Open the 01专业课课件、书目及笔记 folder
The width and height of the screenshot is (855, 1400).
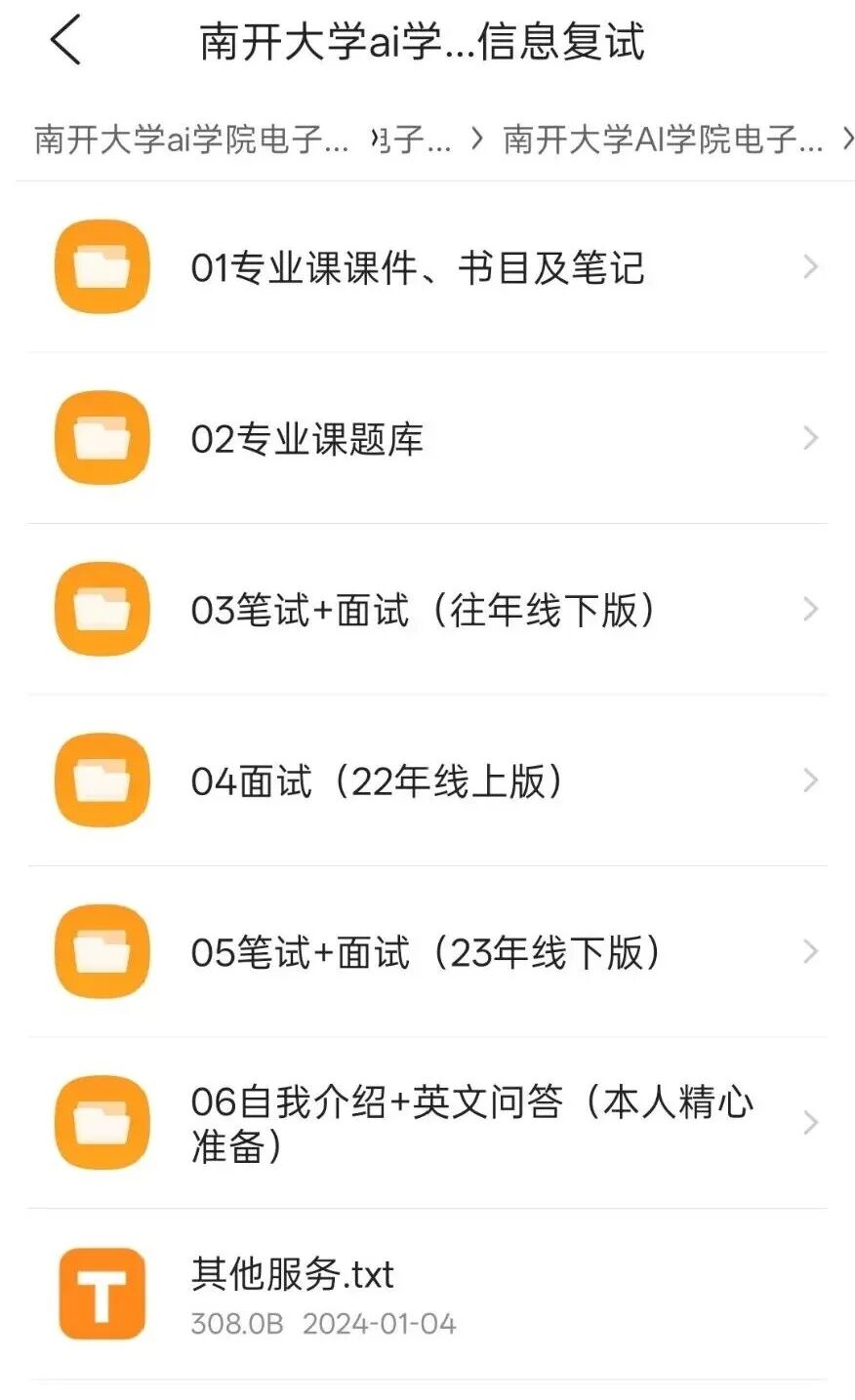[418, 268]
